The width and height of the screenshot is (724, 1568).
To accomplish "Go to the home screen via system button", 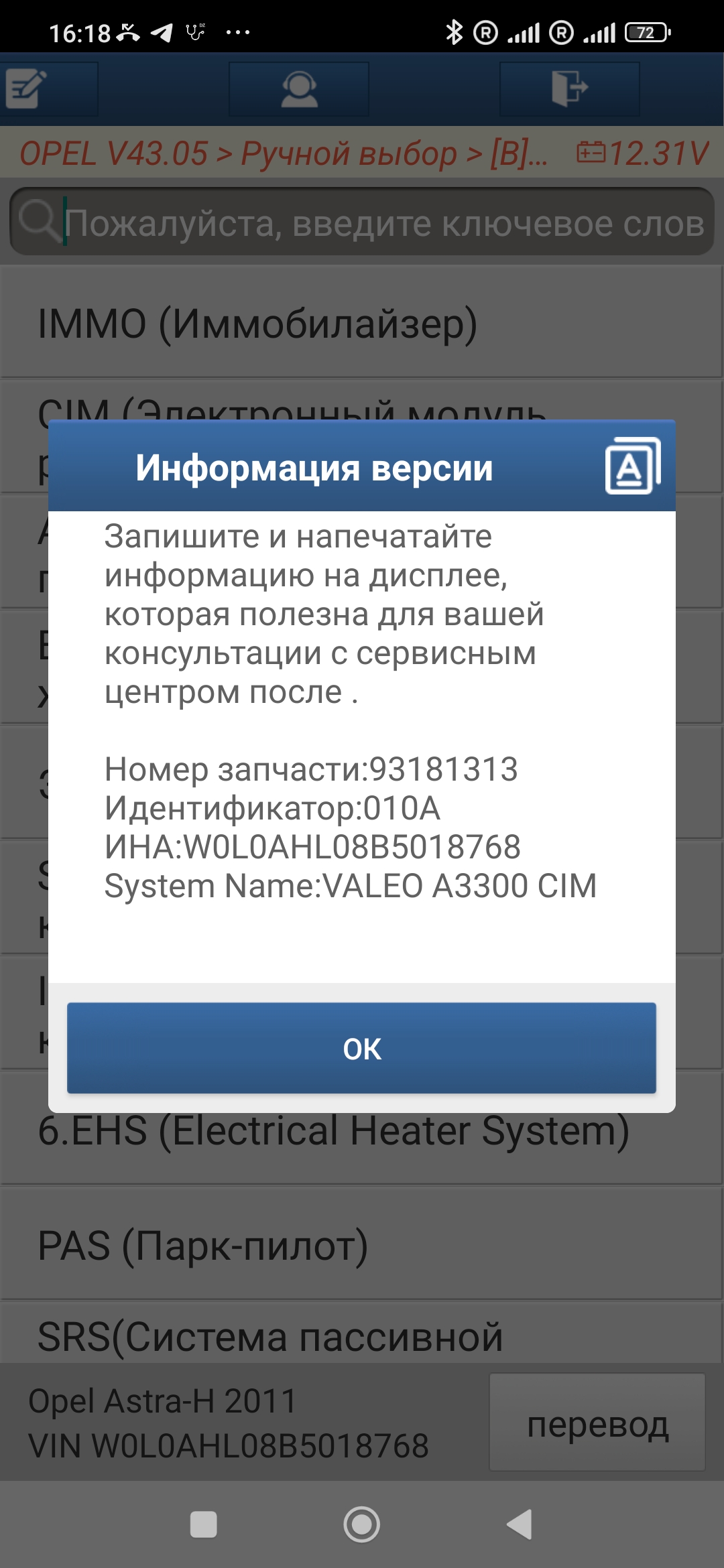I will (x=362, y=1524).
